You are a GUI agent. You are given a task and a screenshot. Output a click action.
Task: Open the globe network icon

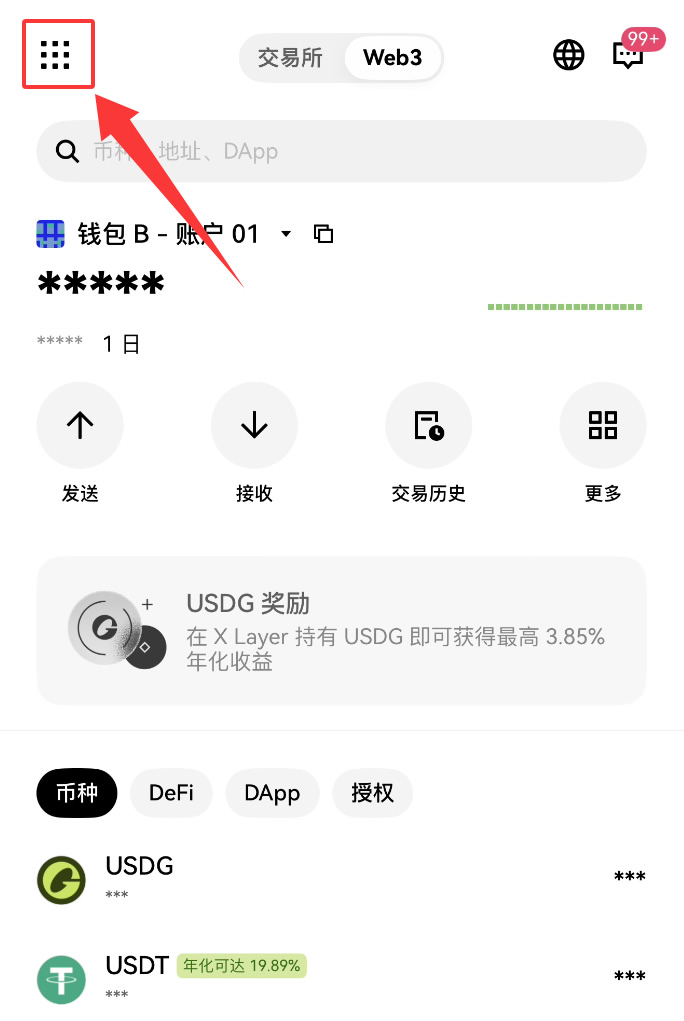569,55
